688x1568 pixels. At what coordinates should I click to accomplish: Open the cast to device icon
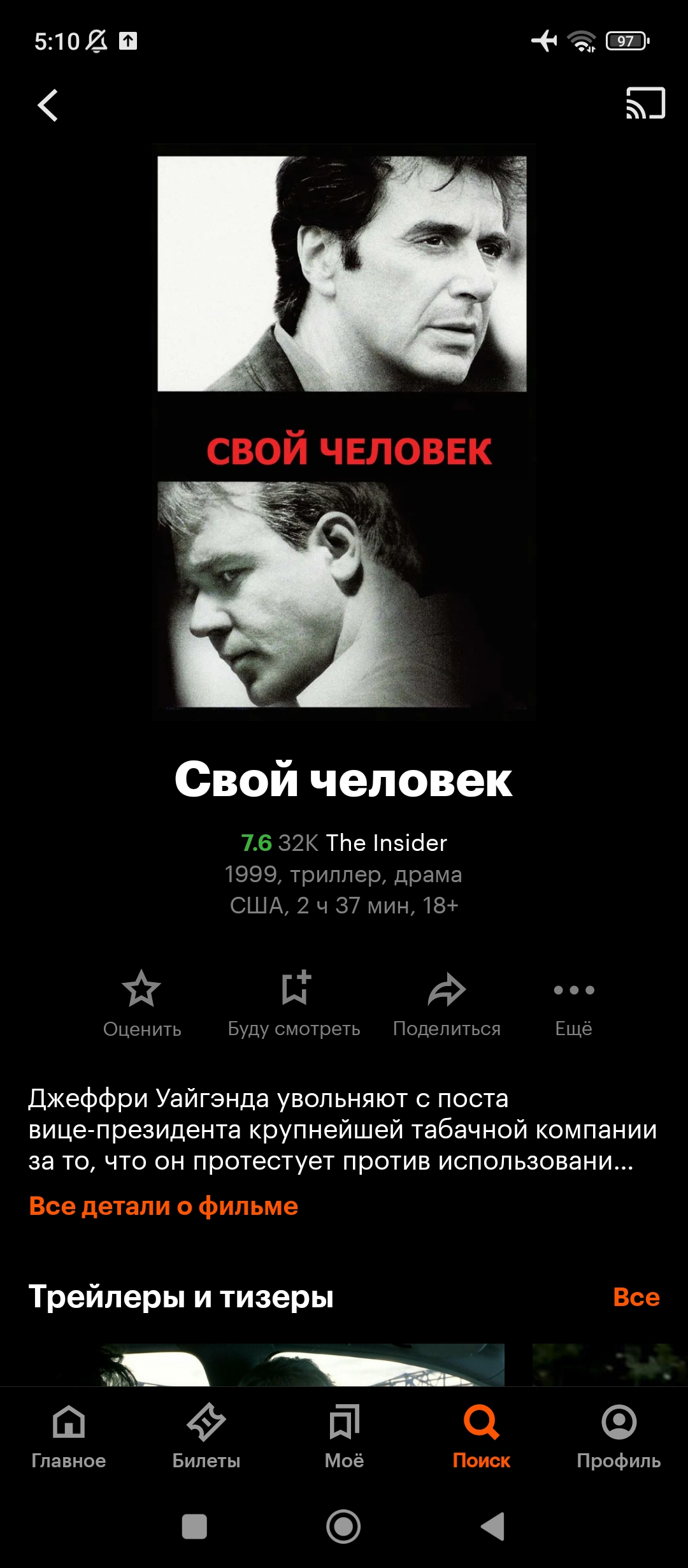645,103
